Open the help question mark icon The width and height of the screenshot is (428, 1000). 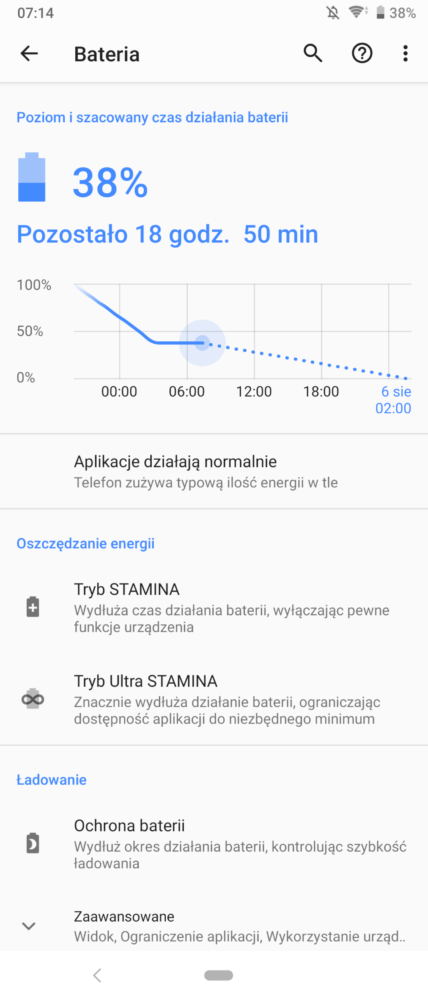pyautogui.click(x=362, y=54)
